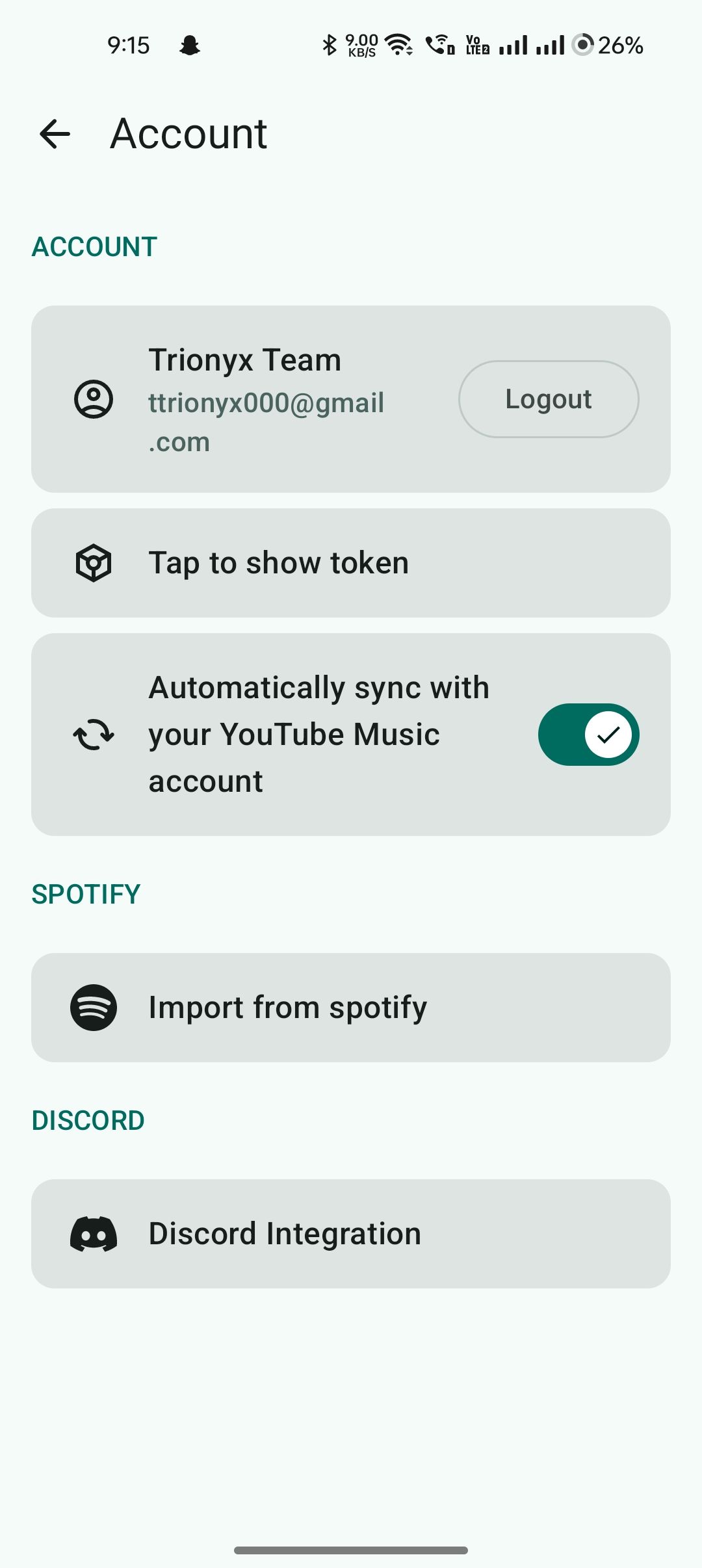Open Discord Integration settings

(351, 1234)
